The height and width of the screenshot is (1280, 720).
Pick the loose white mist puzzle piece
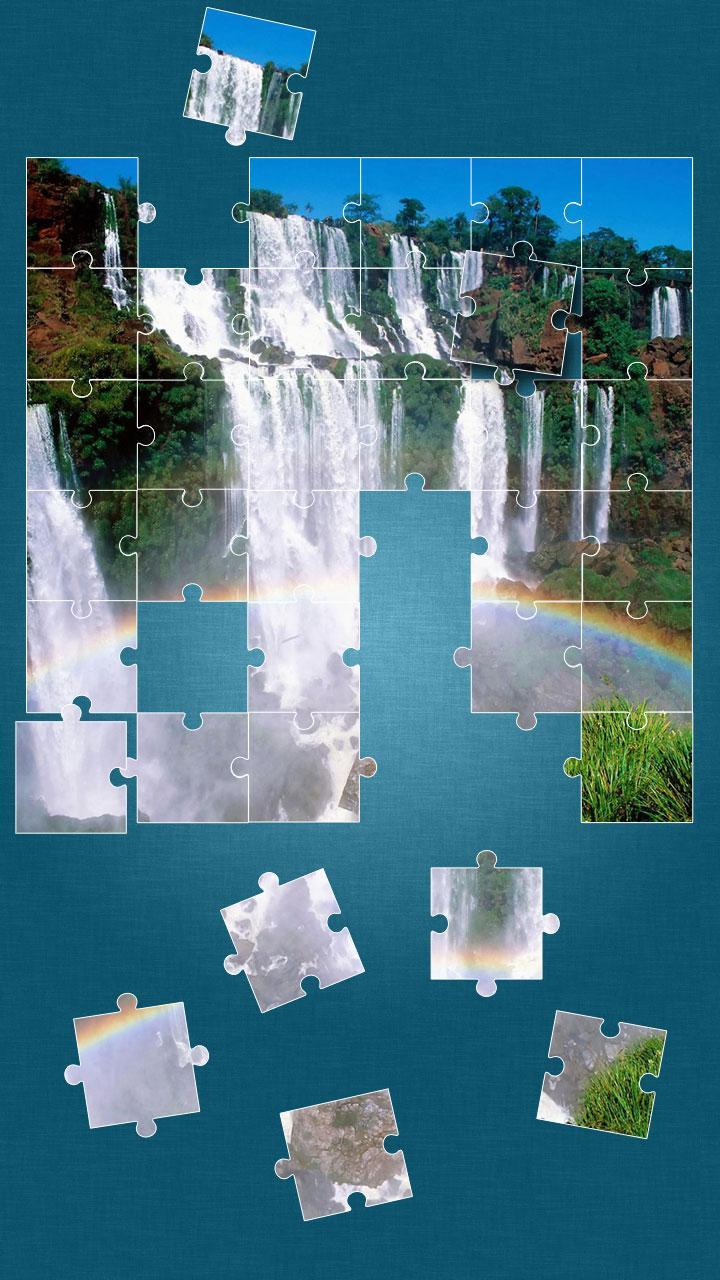(x=291, y=938)
